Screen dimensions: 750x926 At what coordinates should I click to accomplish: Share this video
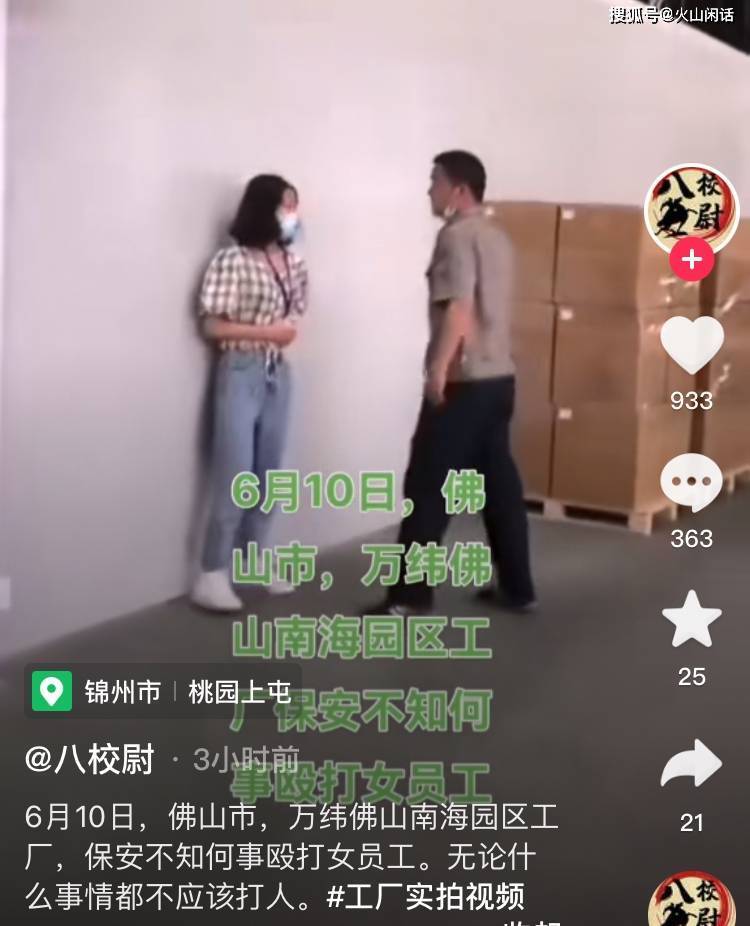click(x=691, y=766)
